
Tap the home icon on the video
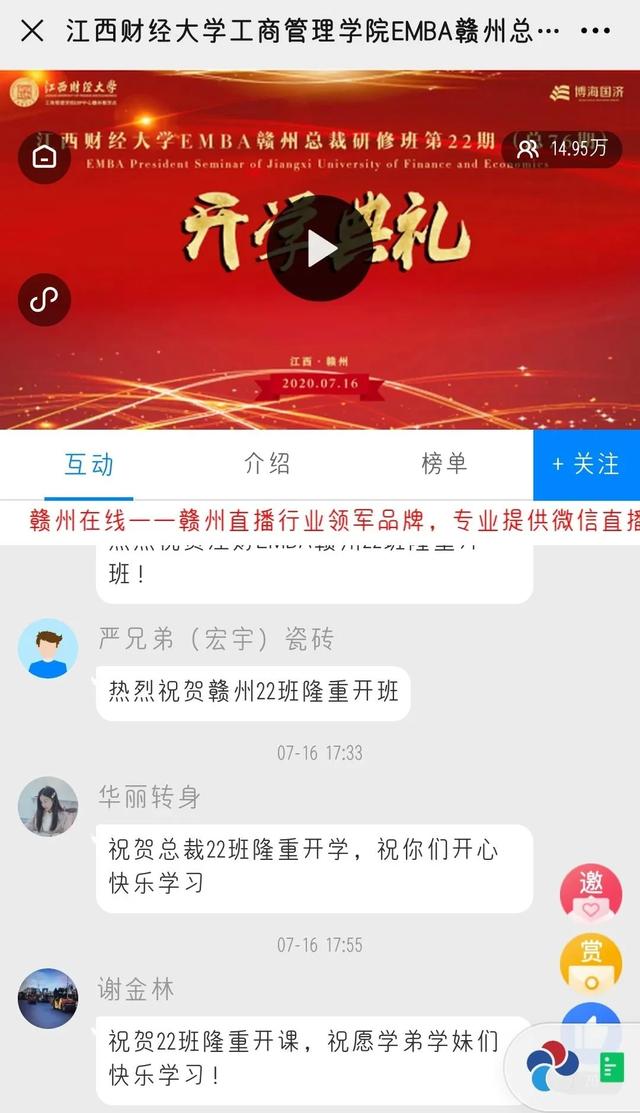coord(45,157)
